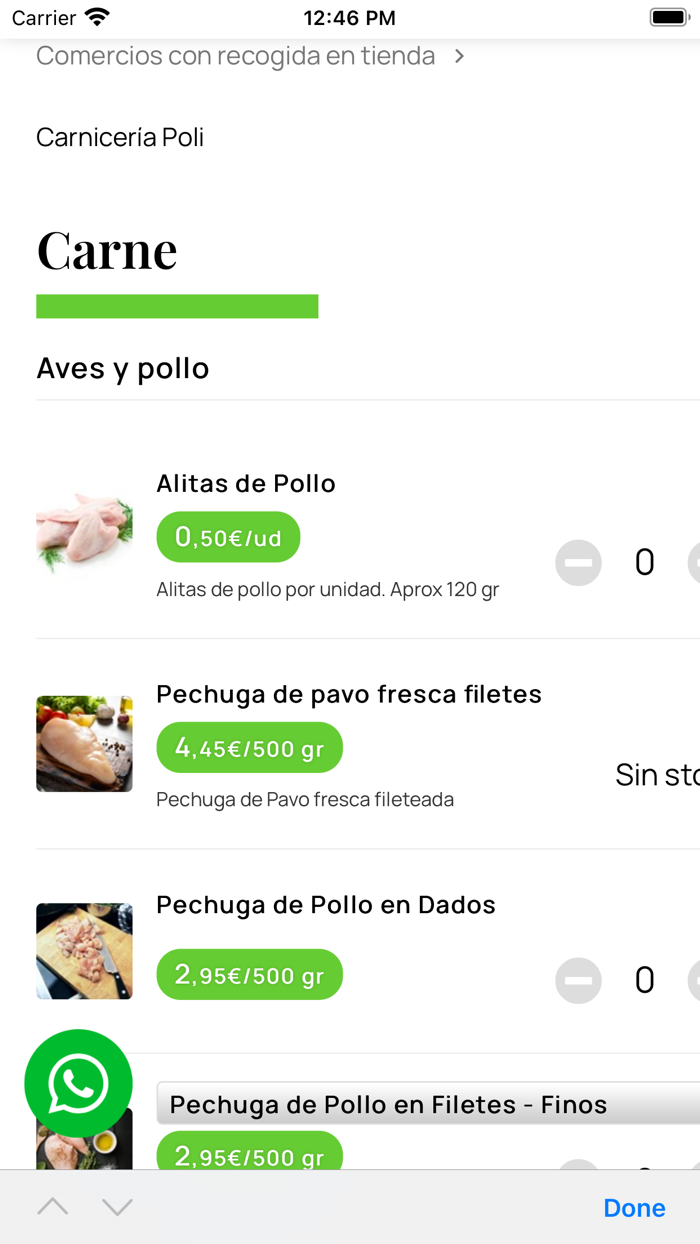700x1244 pixels.
Task: Open the Alitas de Pollo product image
Action: [84, 533]
